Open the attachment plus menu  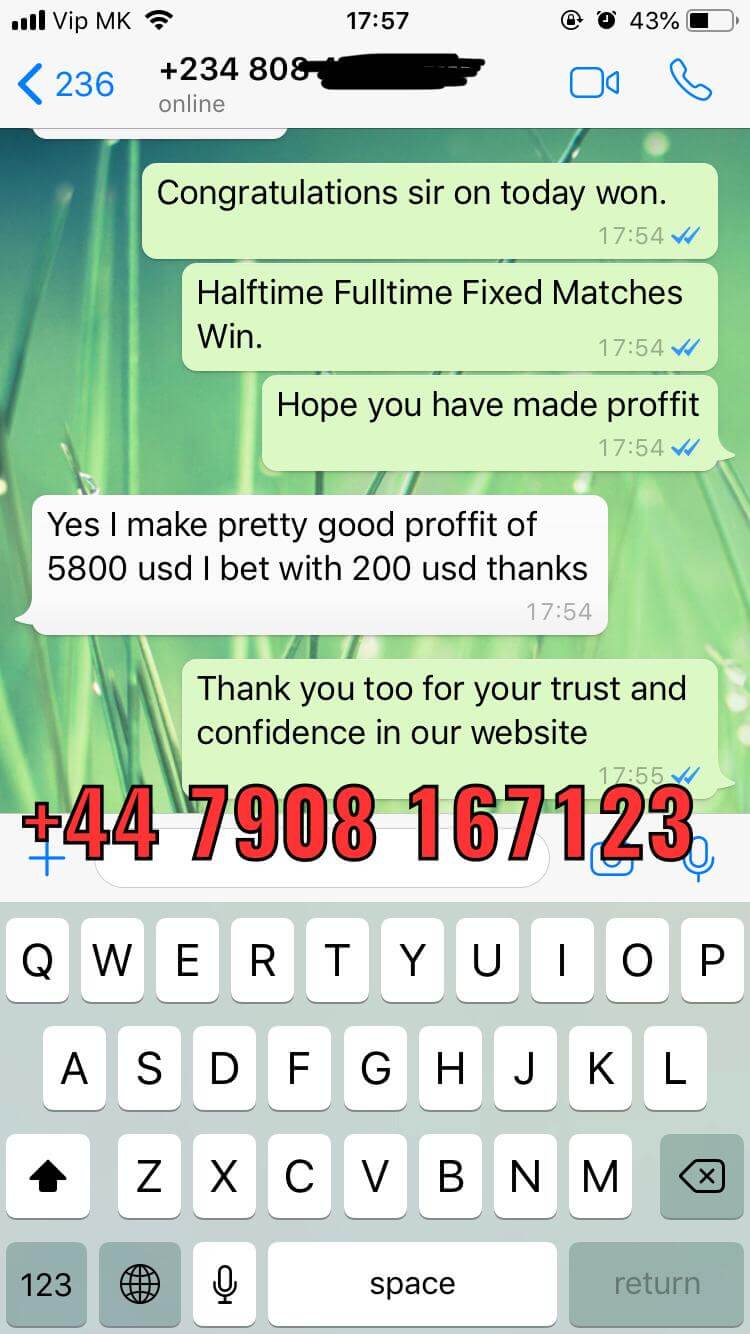[x=45, y=858]
